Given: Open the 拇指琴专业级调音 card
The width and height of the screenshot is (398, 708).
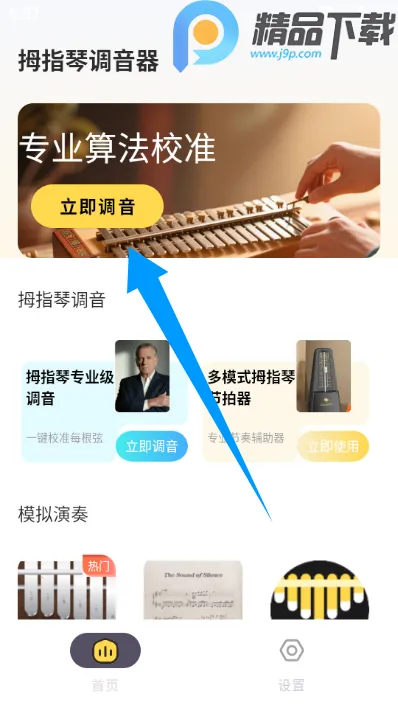Looking at the screenshot, I should tap(104, 401).
